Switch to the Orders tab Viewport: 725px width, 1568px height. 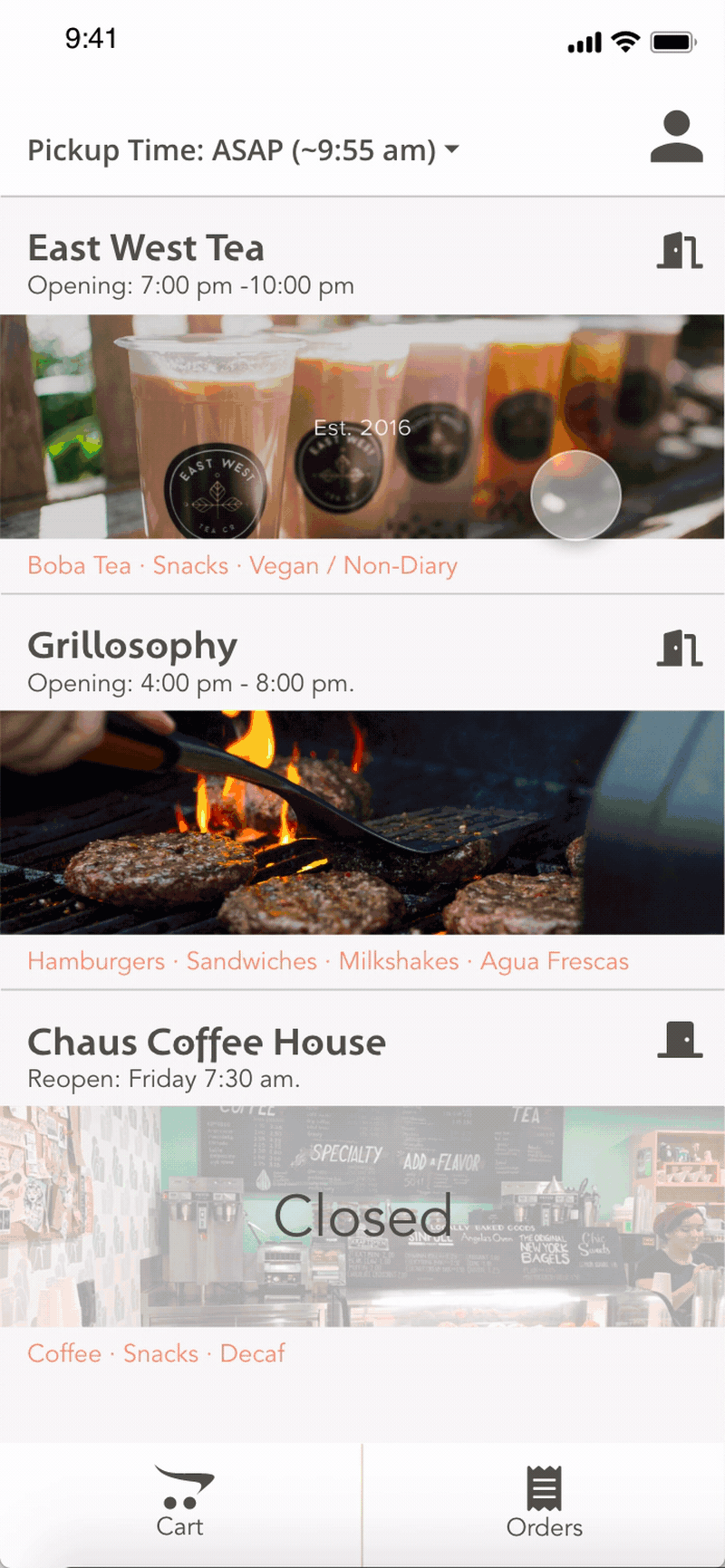click(544, 1503)
